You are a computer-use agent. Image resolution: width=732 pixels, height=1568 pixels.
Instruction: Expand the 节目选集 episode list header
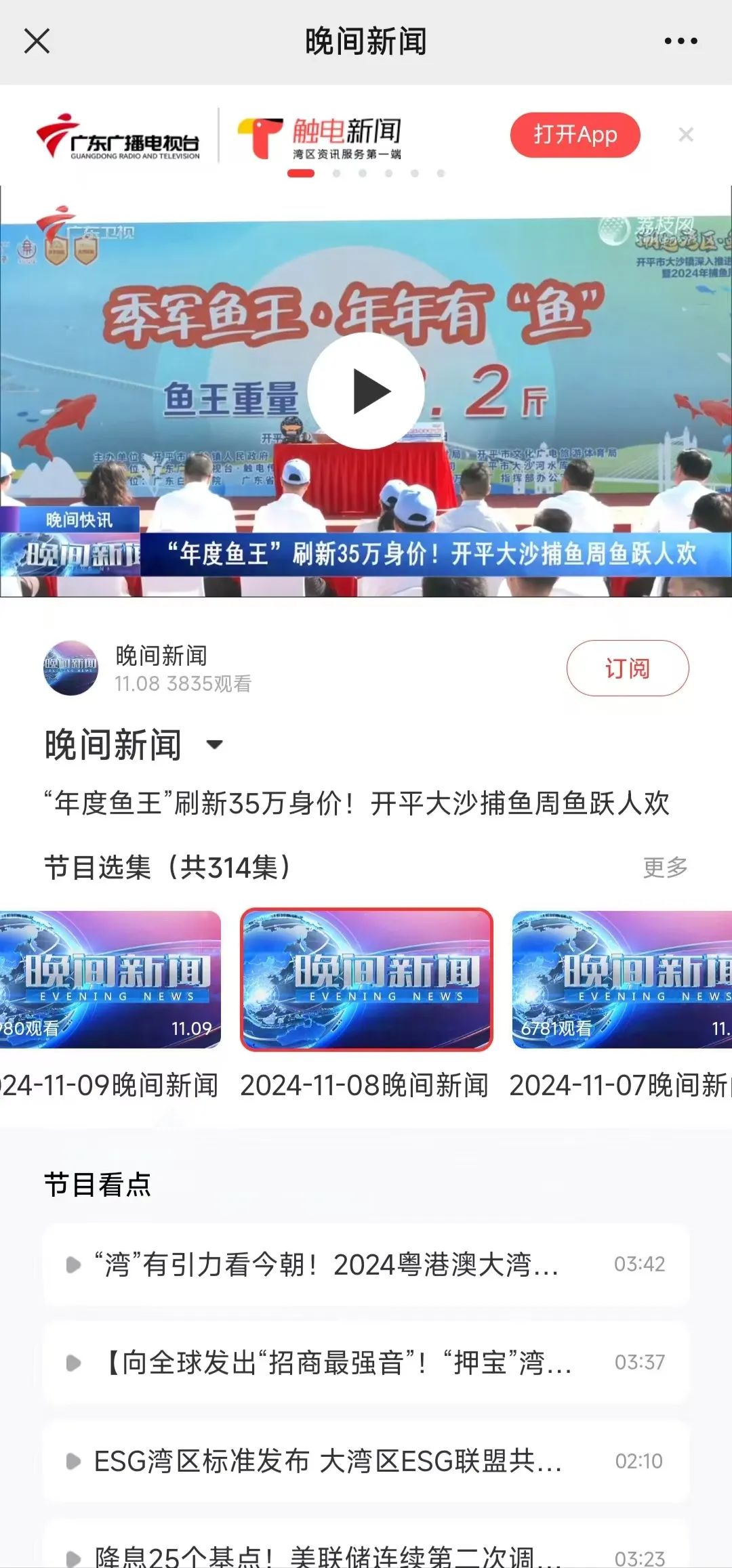coord(166,865)
